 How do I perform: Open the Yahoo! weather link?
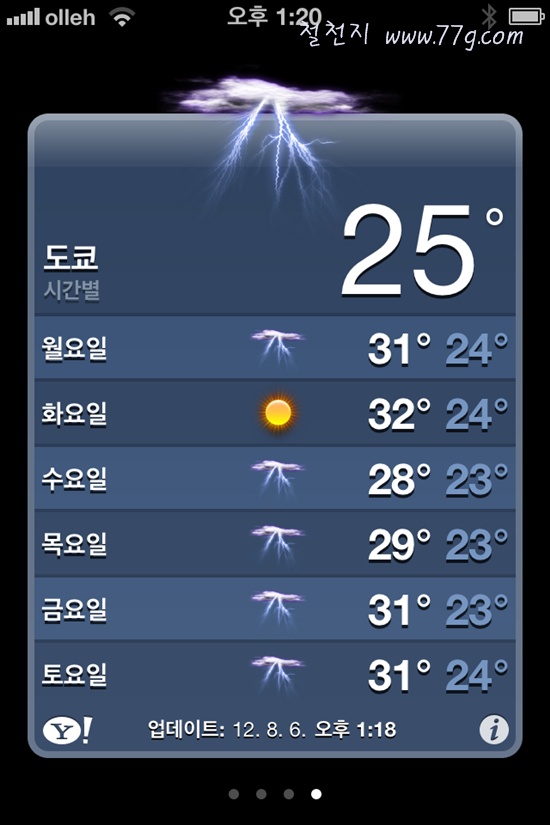[x=68, y=730]
